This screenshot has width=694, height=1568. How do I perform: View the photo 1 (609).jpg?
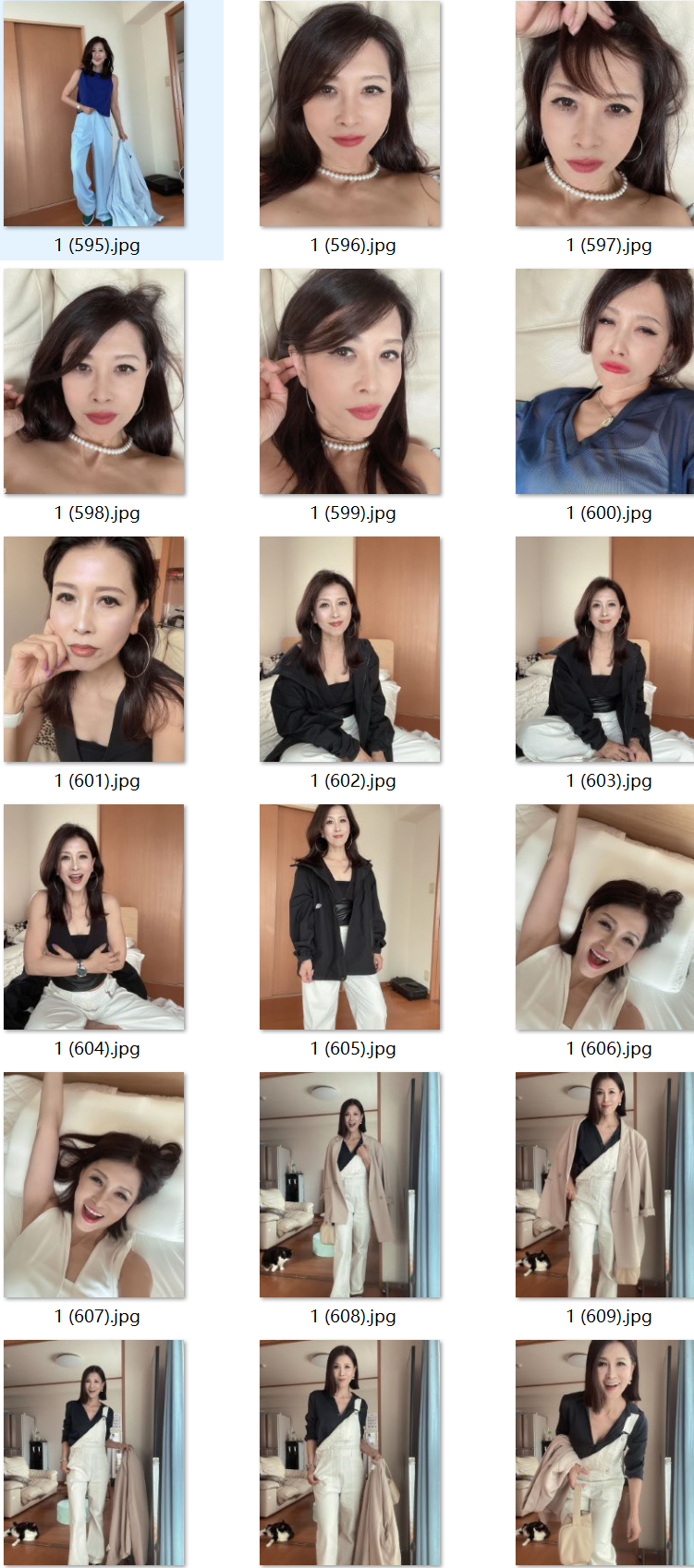(605, 1186)
